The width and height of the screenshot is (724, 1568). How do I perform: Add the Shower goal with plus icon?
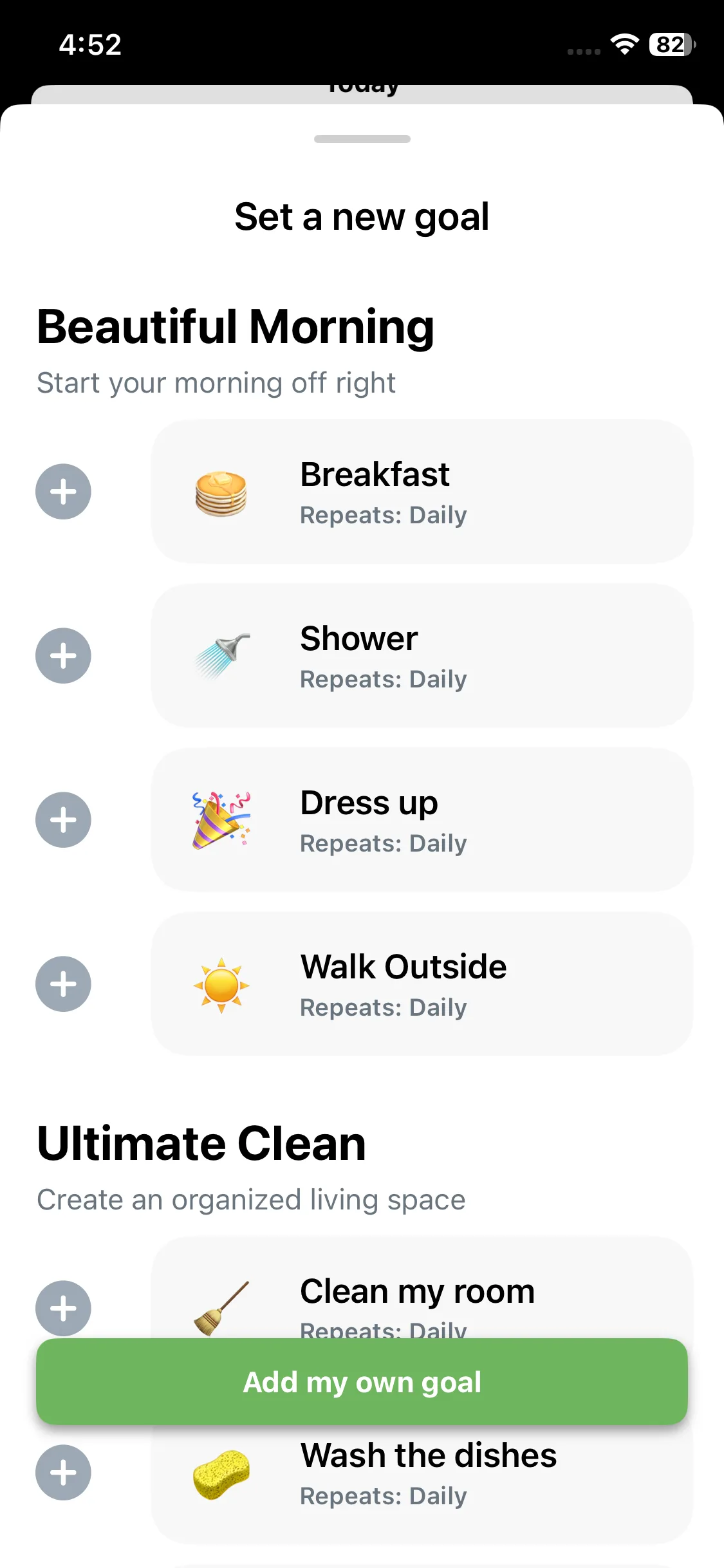(63, 656)
